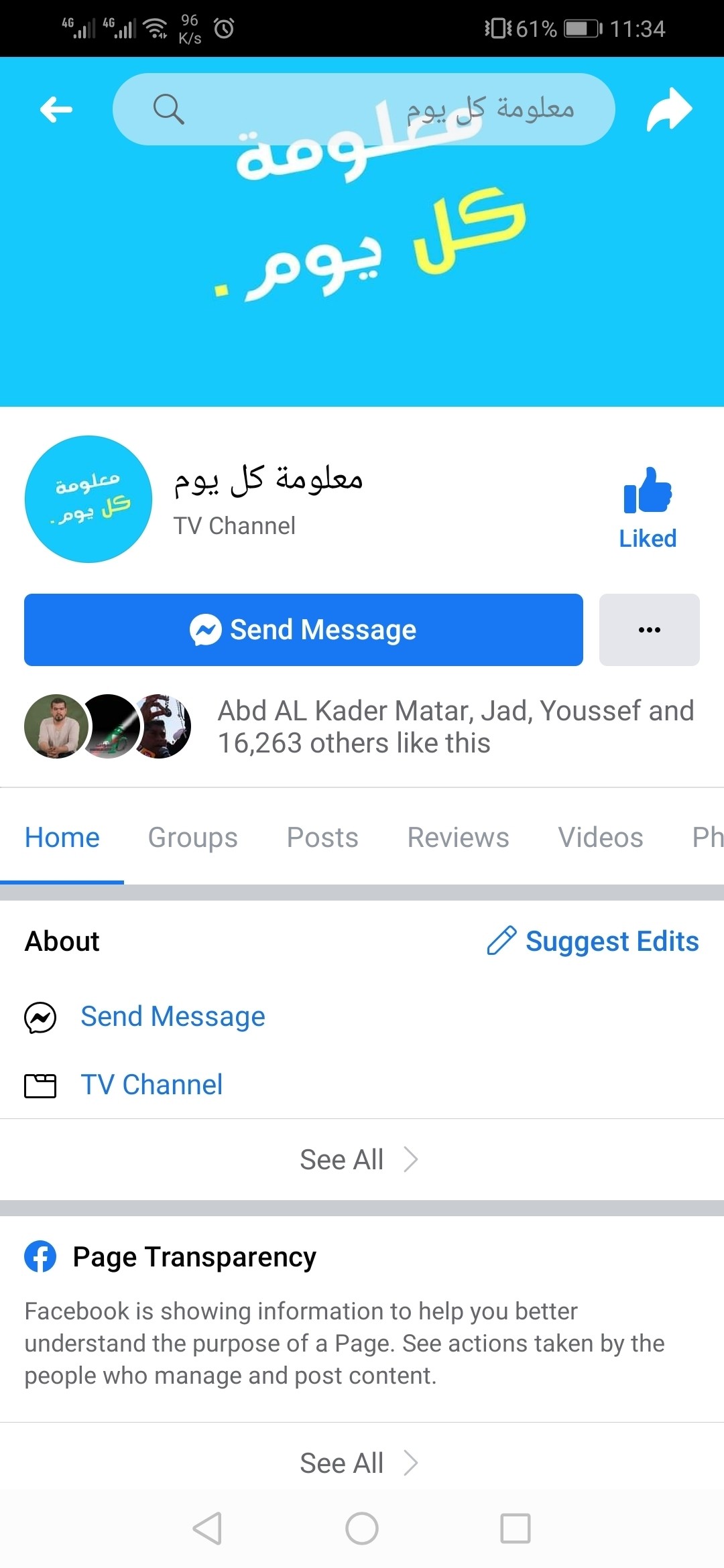View people who like this page
The height and width of the screenshot is (1568, 724).
click(455, 726)
